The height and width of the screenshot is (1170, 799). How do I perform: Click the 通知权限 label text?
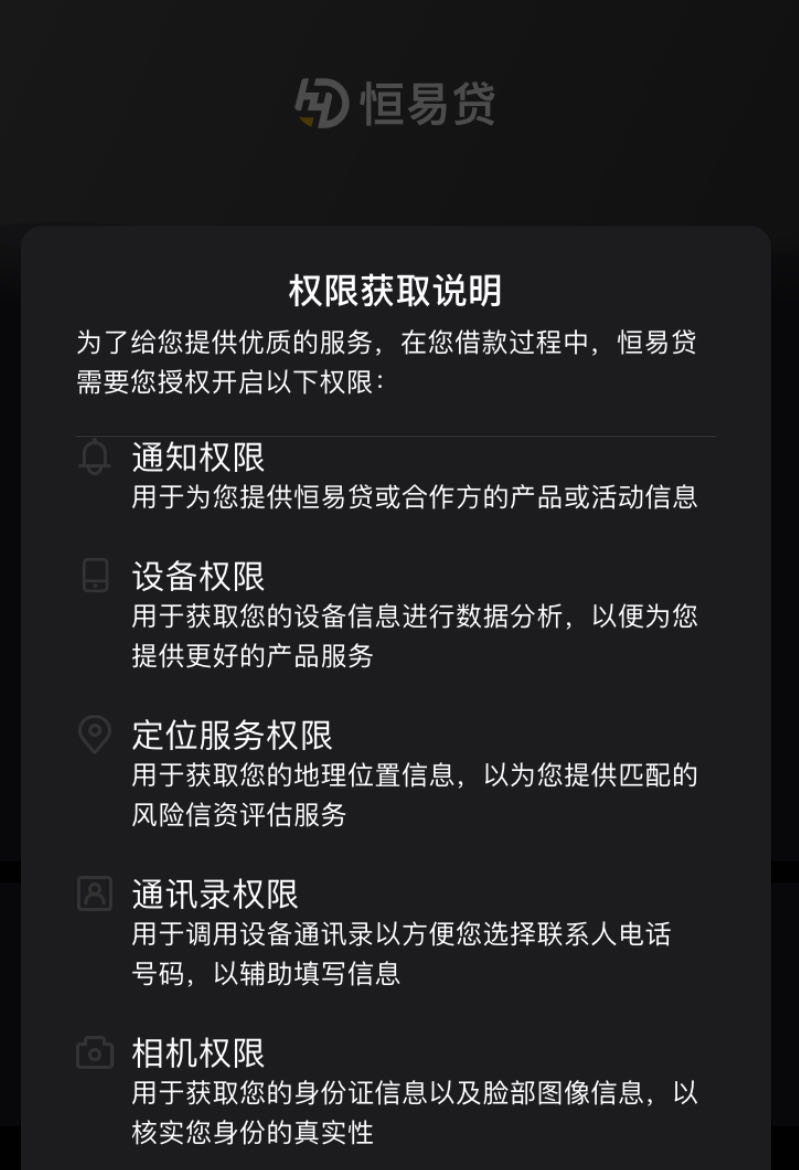click(x=198, y=458)
